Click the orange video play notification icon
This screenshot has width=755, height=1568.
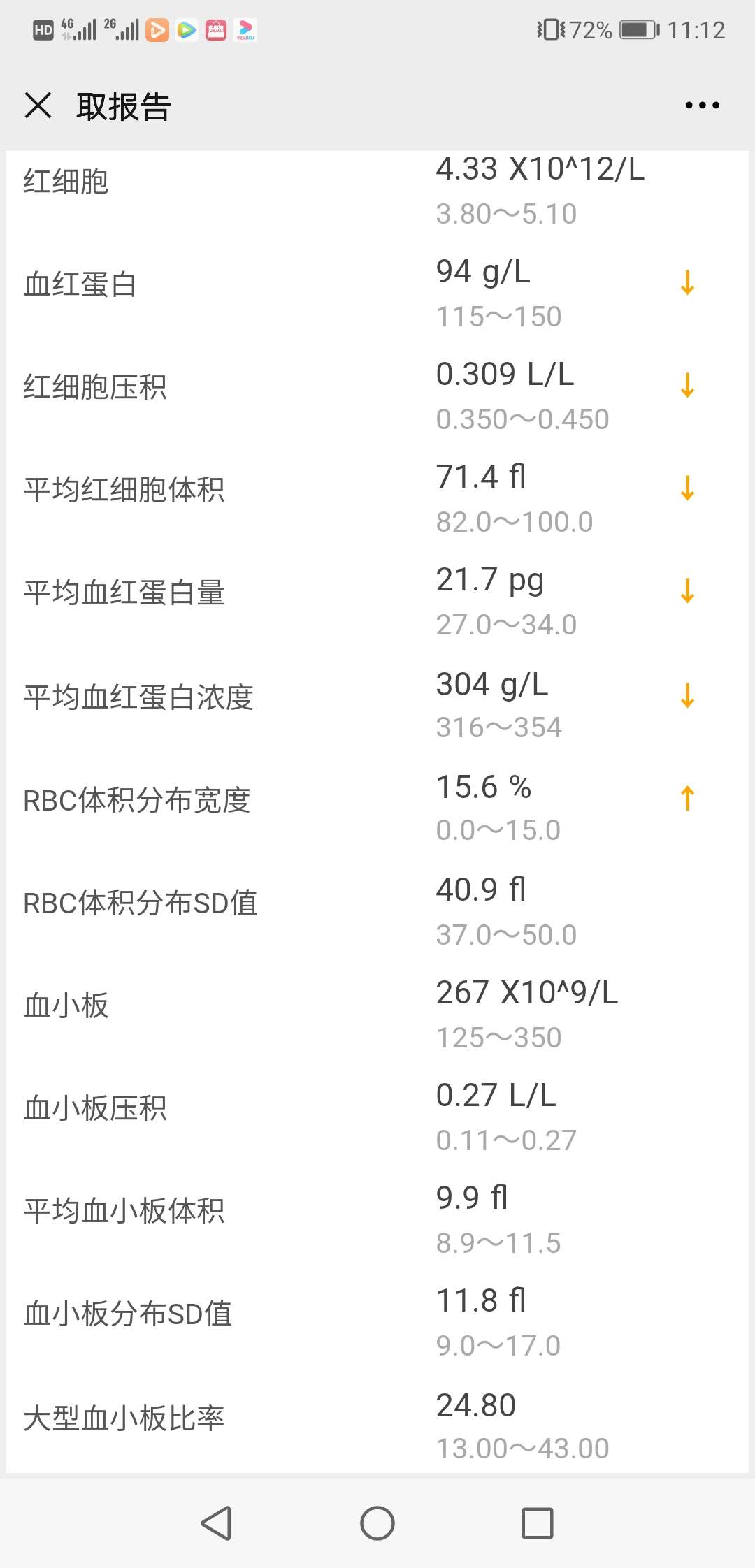click(157, 29)
